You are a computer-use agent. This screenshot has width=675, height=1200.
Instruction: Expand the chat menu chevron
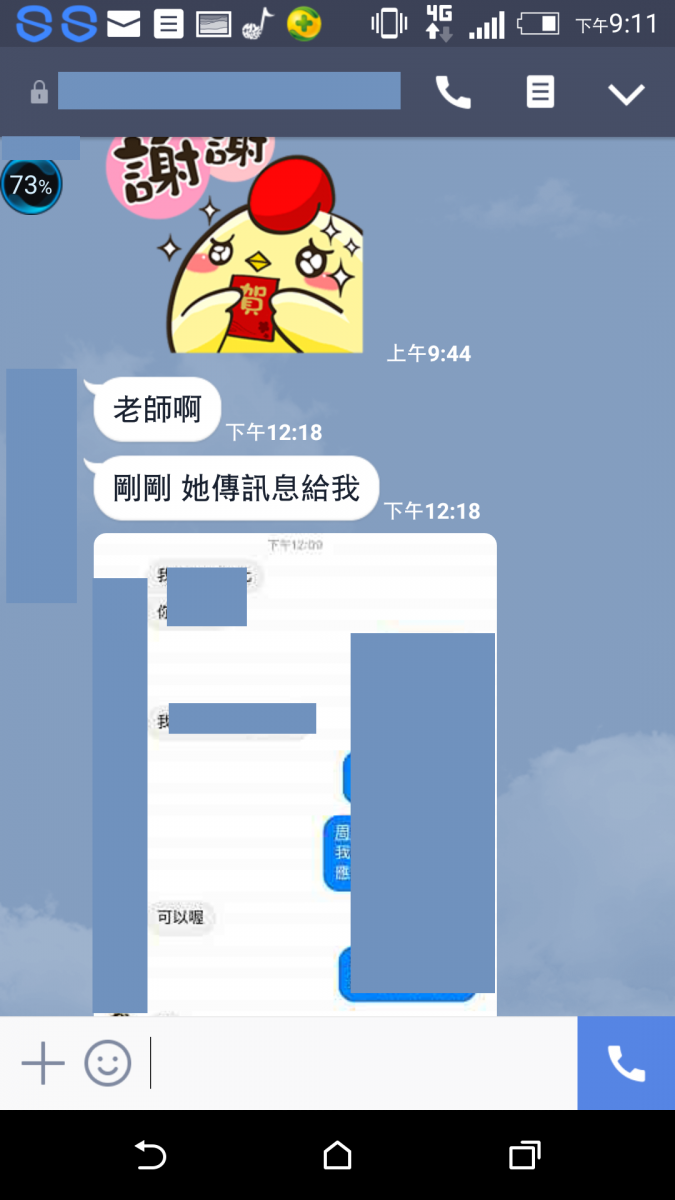[x=627, y=94]
